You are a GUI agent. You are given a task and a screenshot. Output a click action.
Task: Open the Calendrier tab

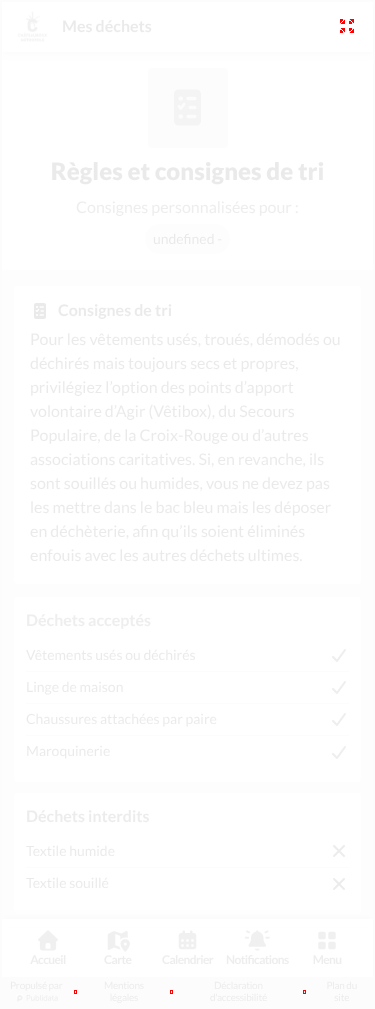187,948
